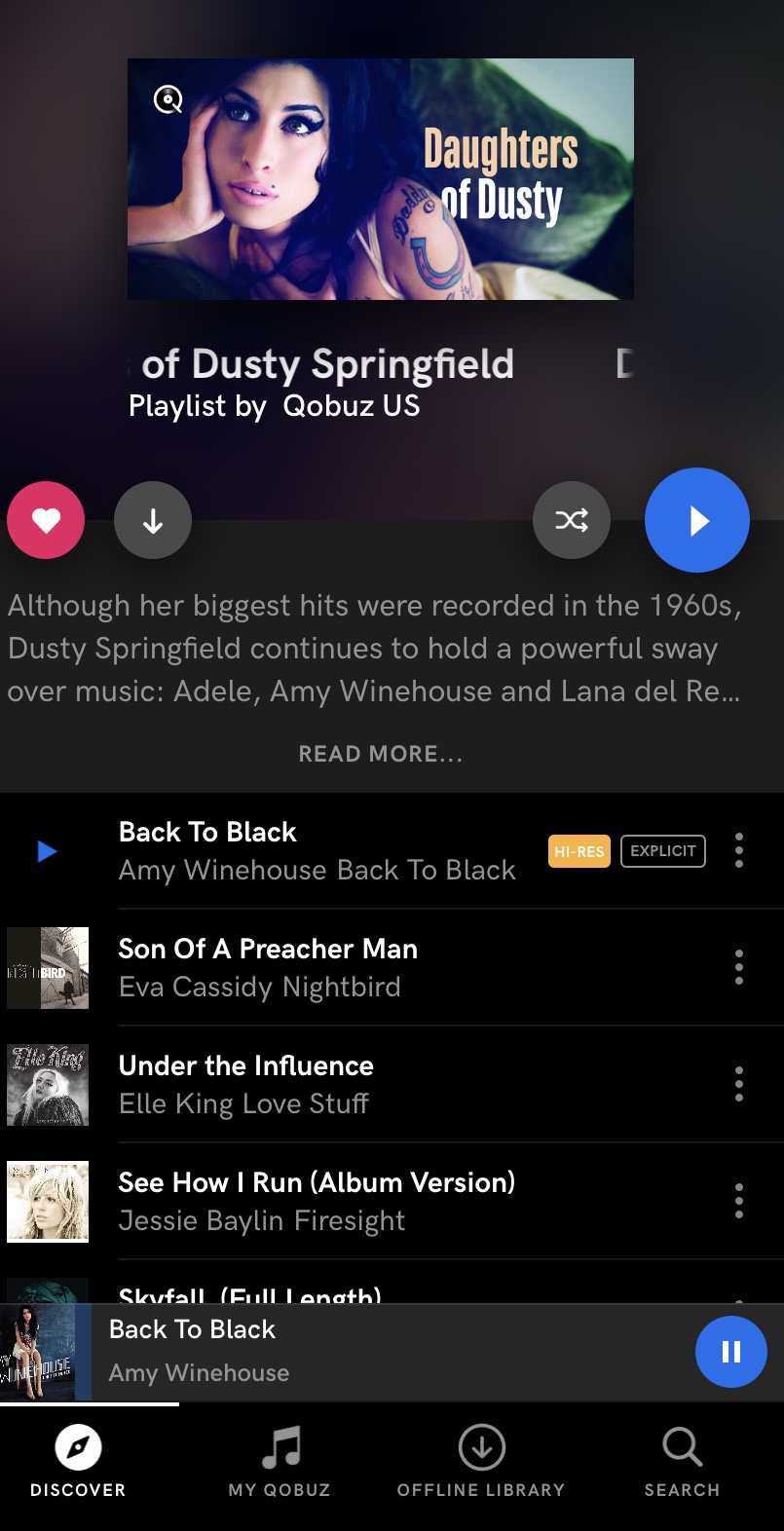
Task: Play See How I Run (Album Version)
Action: [x=317, y=1201]
